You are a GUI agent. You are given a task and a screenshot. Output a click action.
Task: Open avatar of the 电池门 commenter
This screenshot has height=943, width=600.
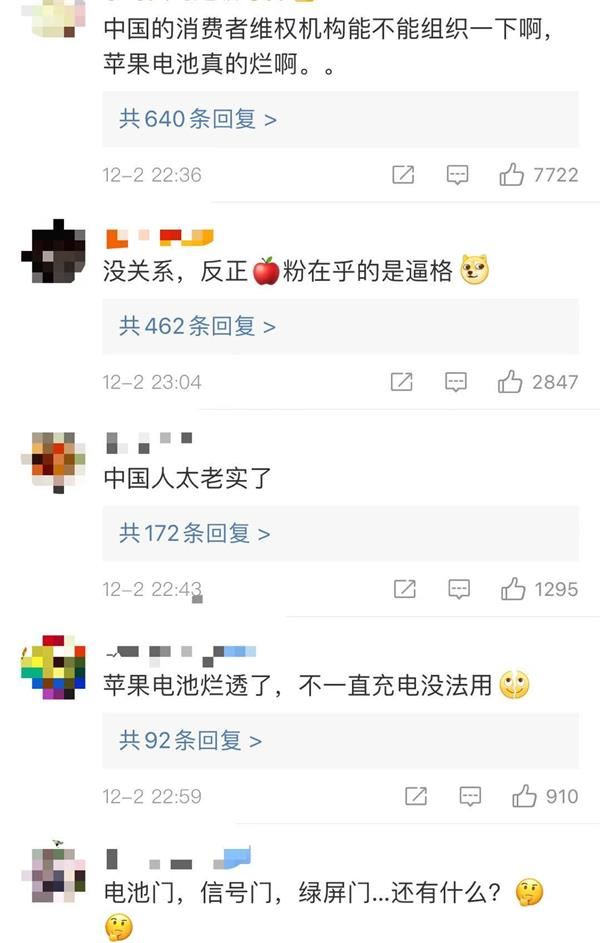52,875
